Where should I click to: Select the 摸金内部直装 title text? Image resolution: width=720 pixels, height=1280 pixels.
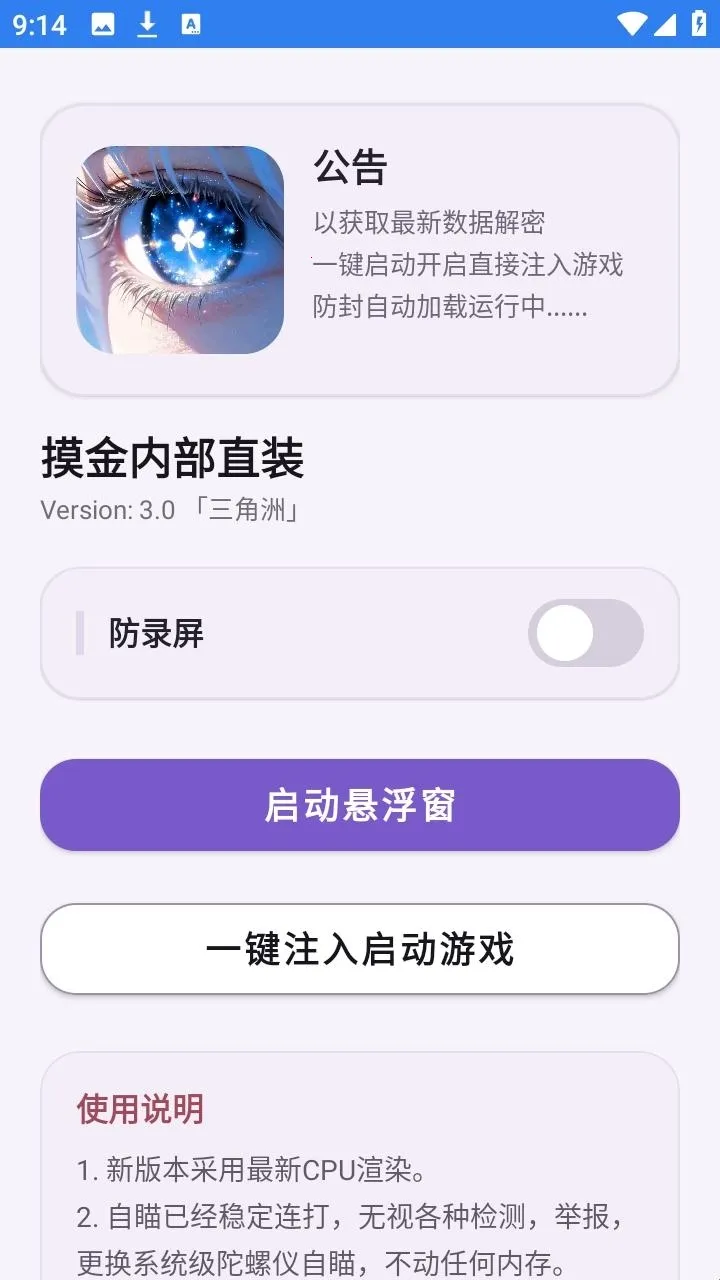[x=176, y=458]
